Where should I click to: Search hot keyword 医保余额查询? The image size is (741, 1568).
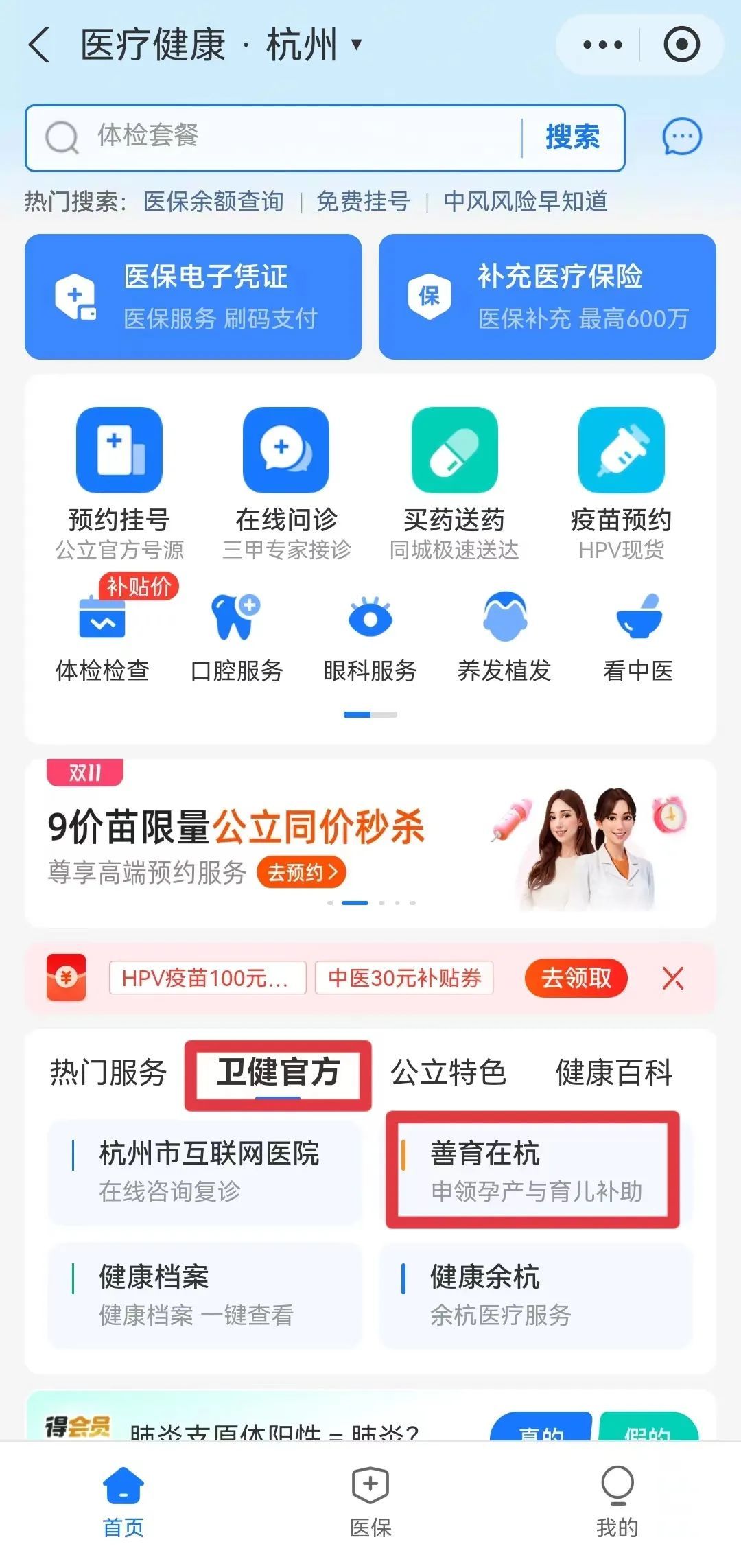[x=213, y=202]
